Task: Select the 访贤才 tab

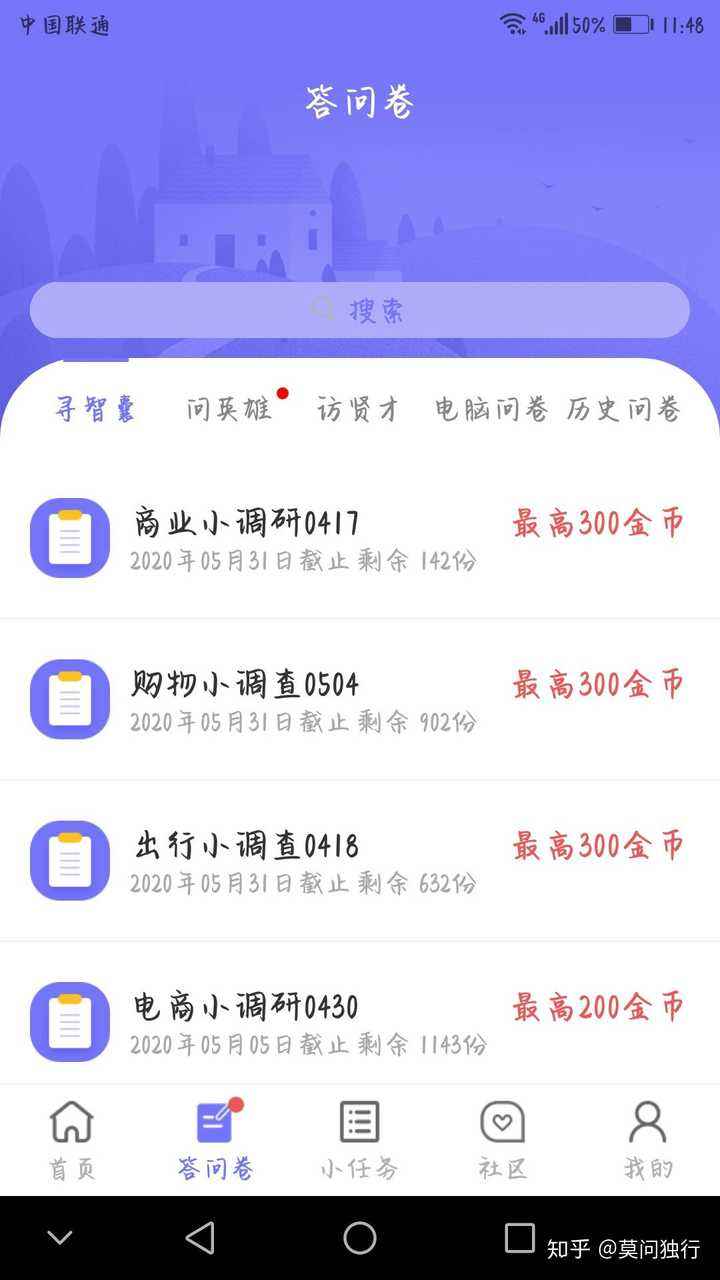Action: [357, 408]
